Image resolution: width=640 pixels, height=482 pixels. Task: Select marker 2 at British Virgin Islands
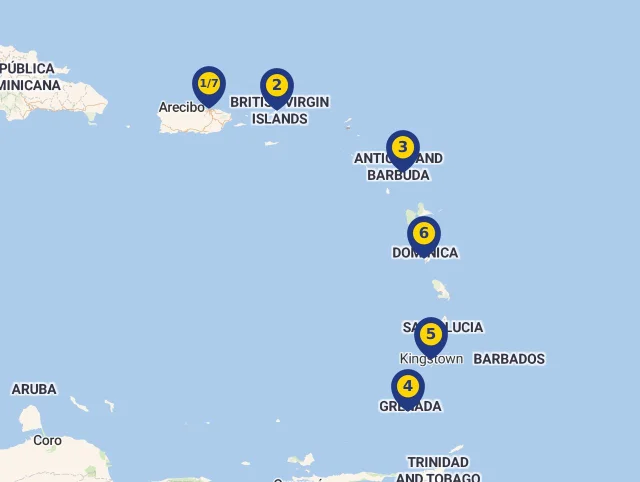pos(277,86)
